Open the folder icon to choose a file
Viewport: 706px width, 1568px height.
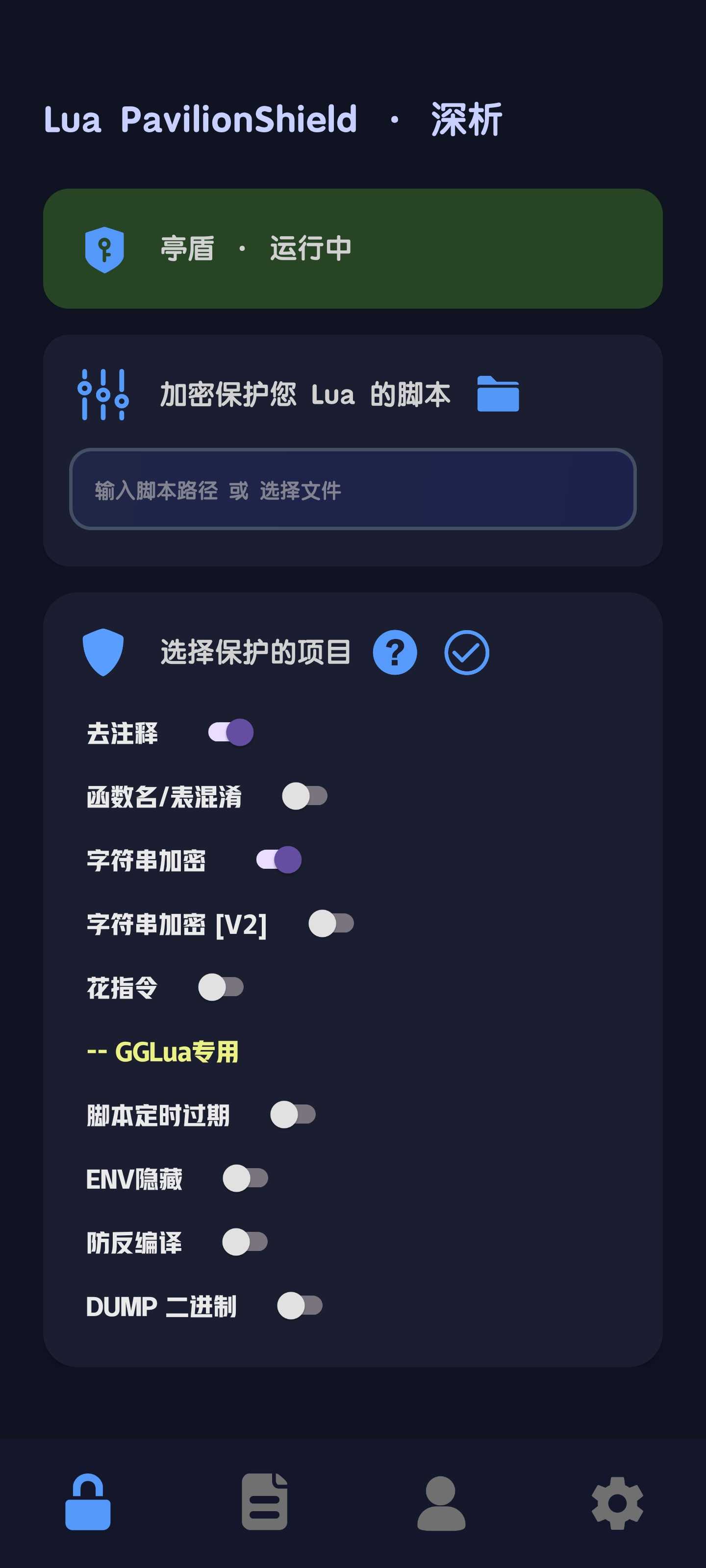498,394
